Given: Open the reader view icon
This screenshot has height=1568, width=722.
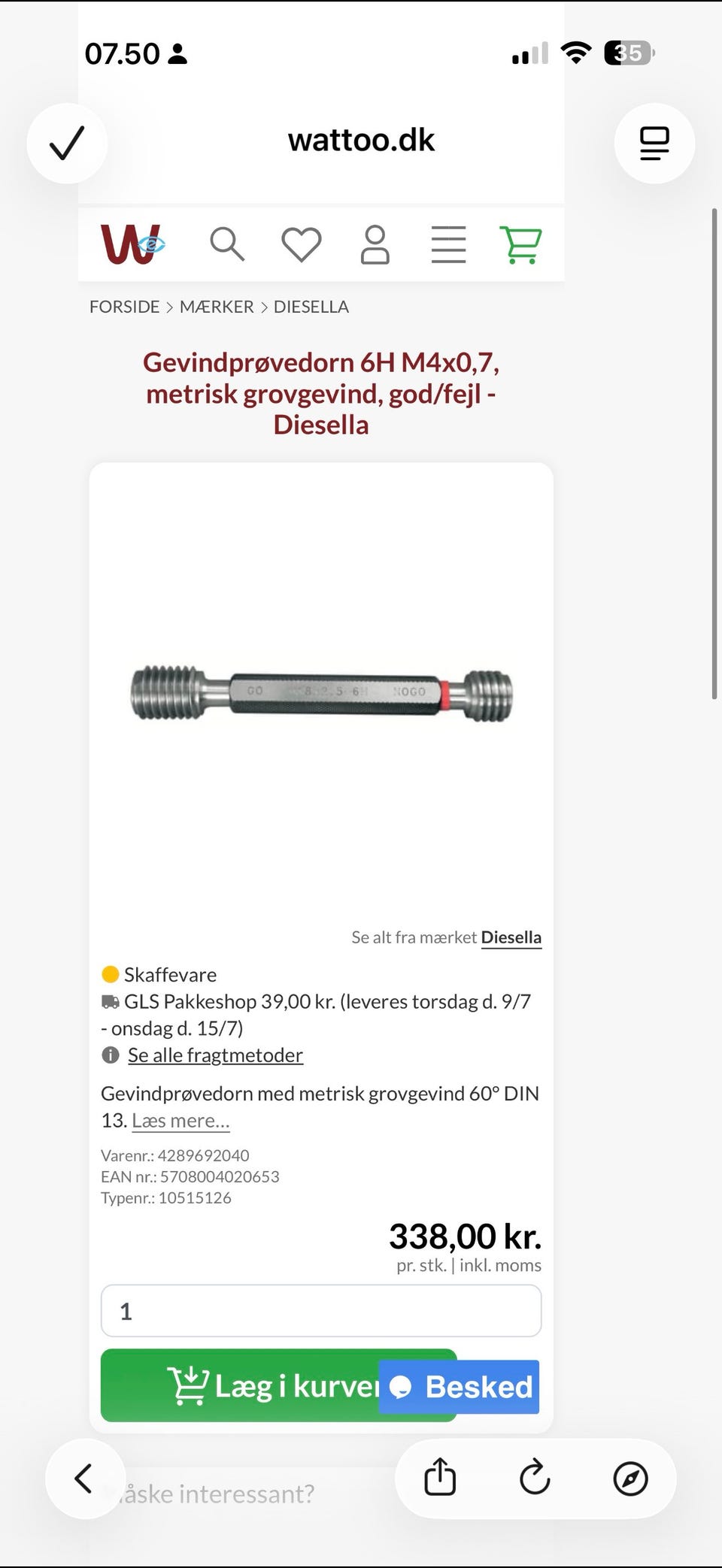Looking at the screenshot, I should [654, 143].
